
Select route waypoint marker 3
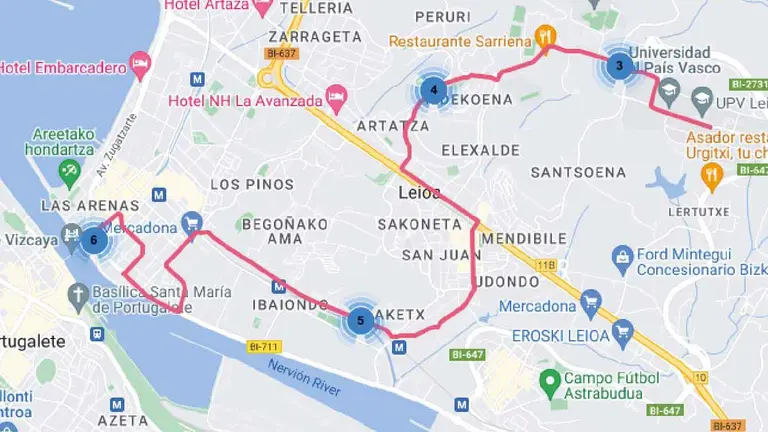coord(619,67)
